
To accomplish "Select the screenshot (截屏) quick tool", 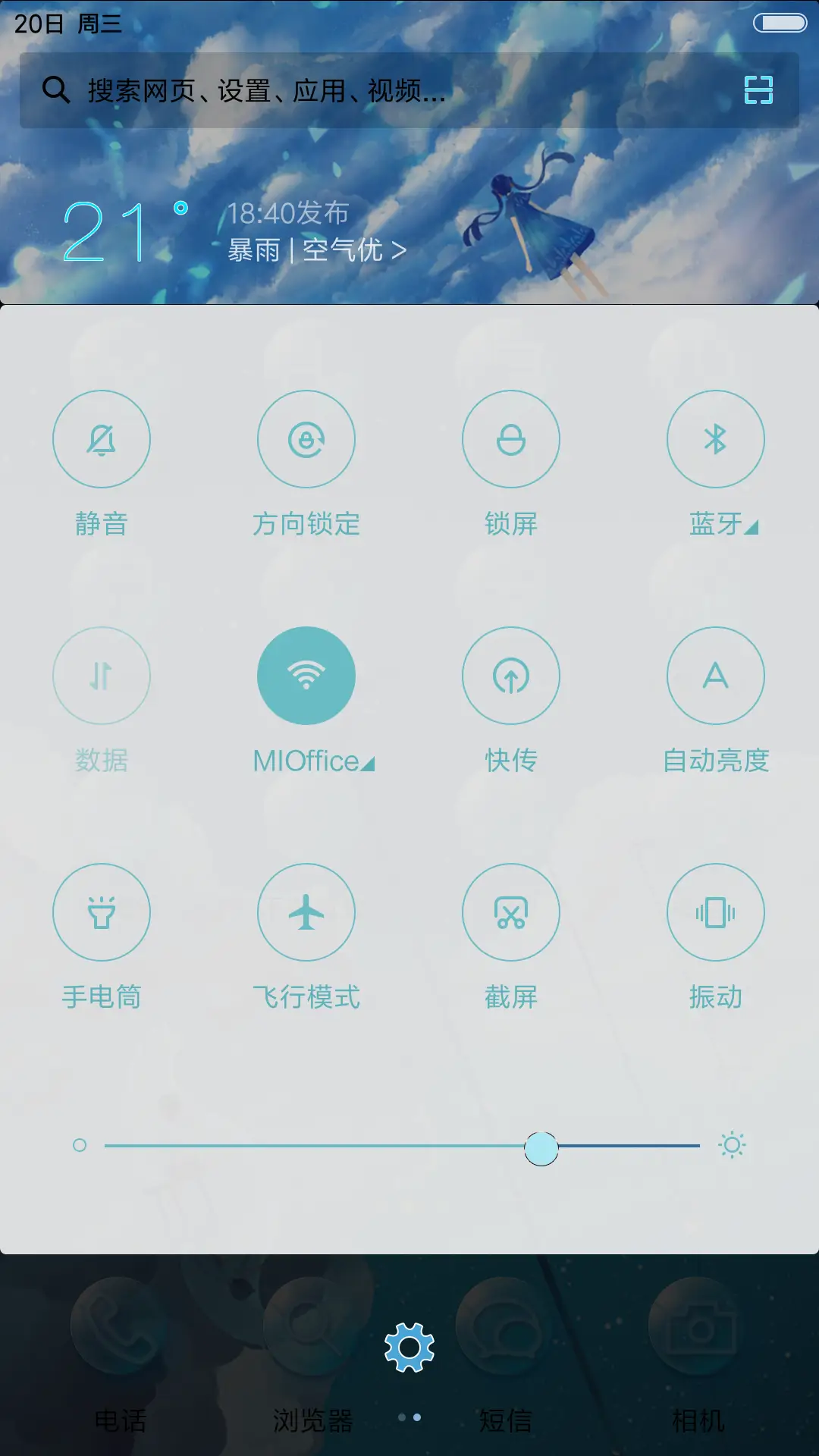I will [x=511, y=912].
